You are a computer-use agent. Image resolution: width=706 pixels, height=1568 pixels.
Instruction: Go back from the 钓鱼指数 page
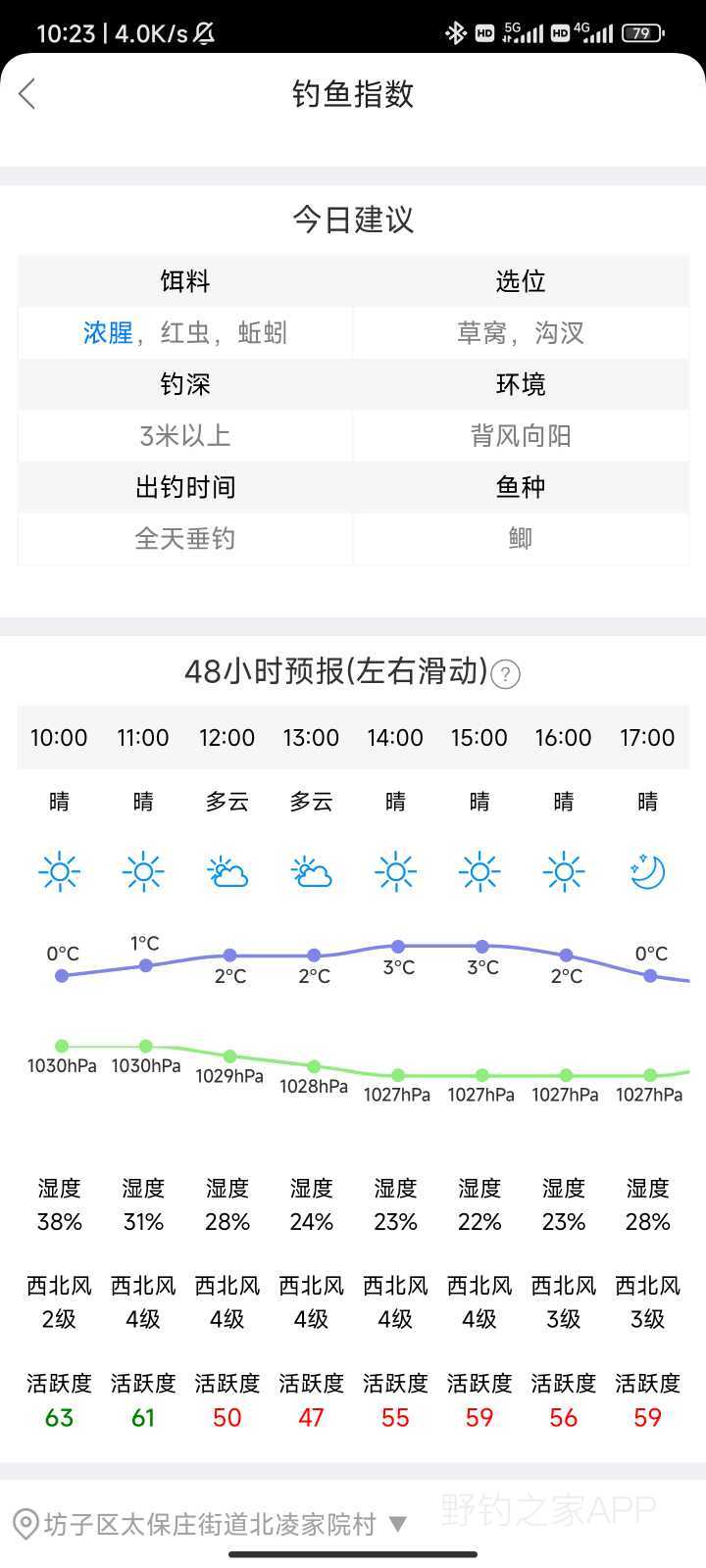click(27, 94)
